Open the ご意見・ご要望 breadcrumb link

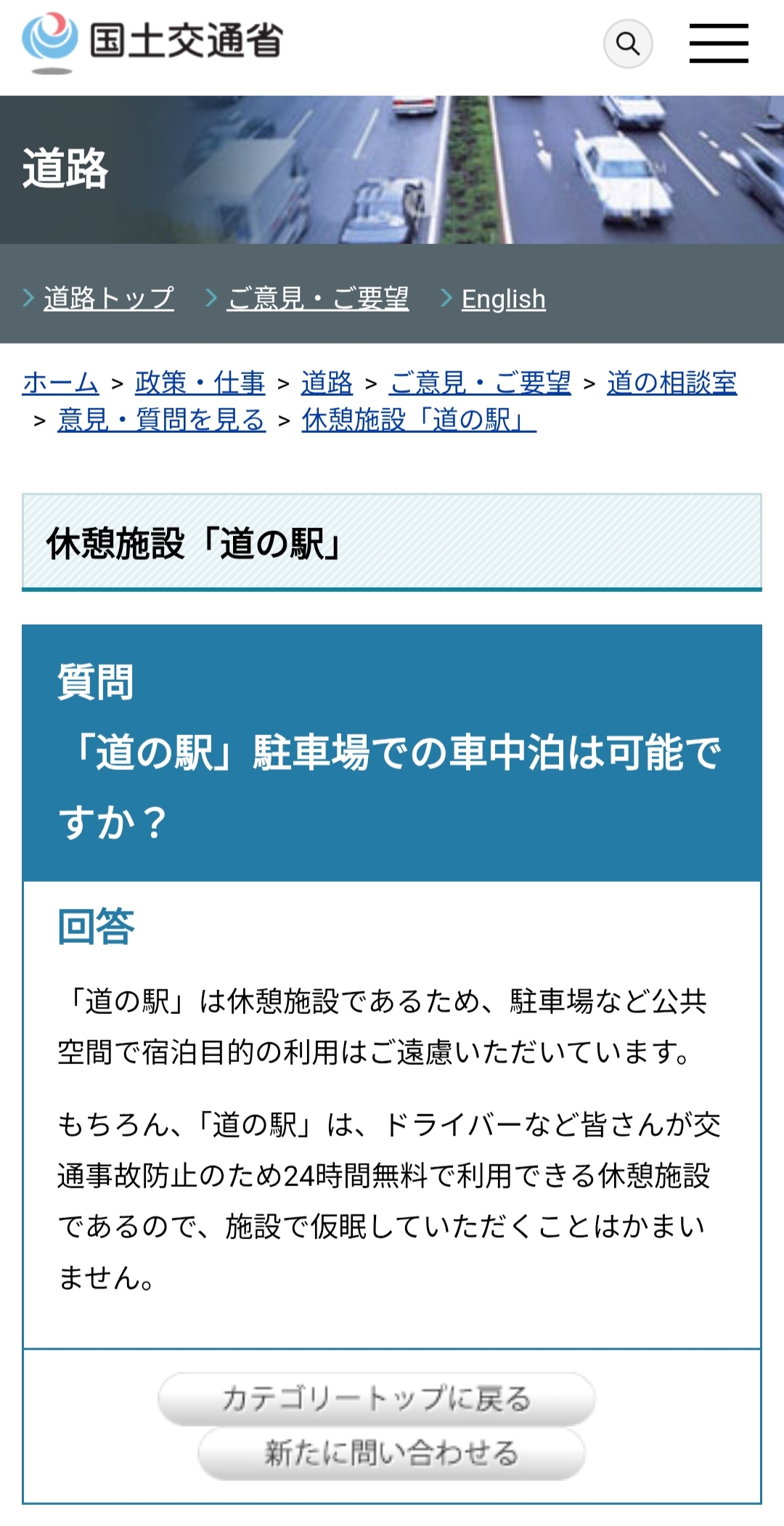pos(481,382)
